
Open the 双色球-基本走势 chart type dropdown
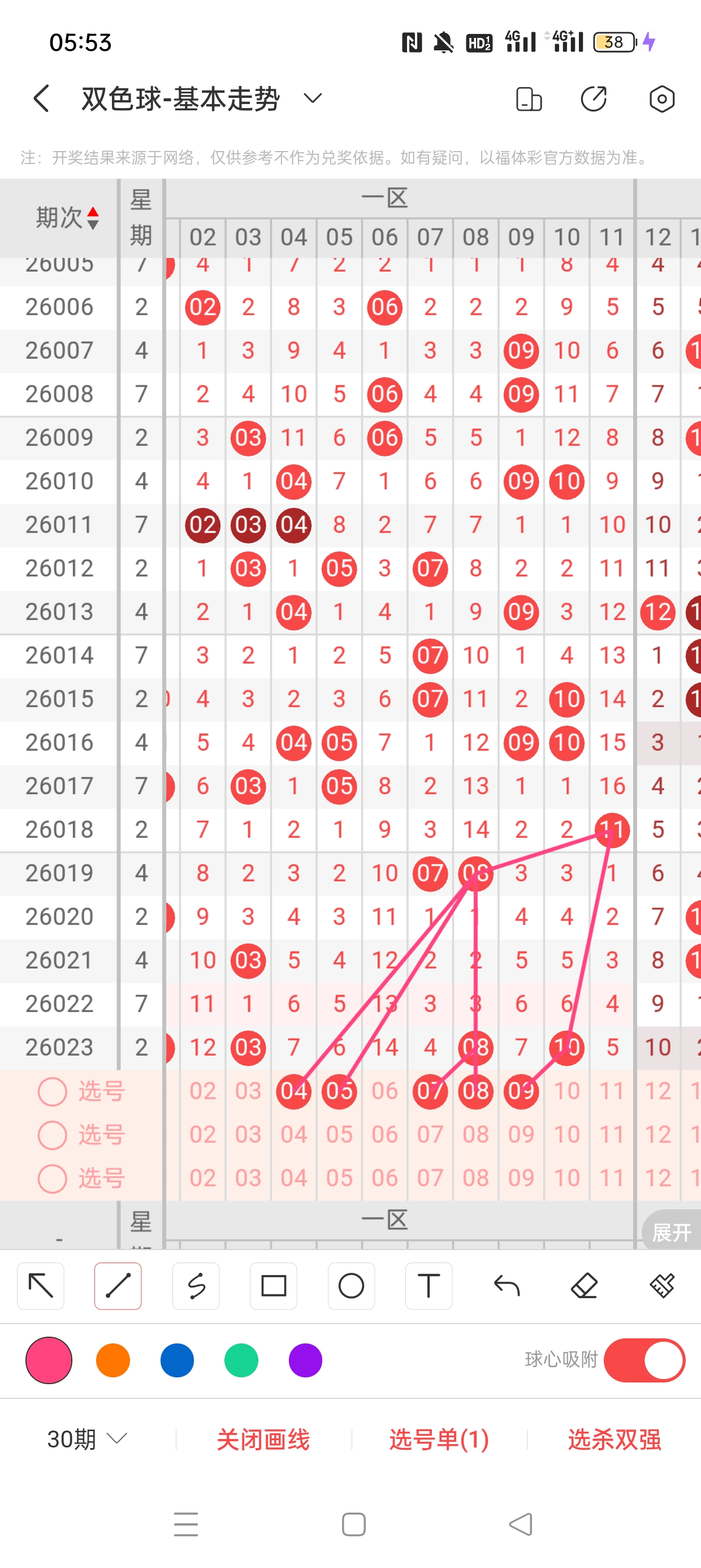click(312, 98)
